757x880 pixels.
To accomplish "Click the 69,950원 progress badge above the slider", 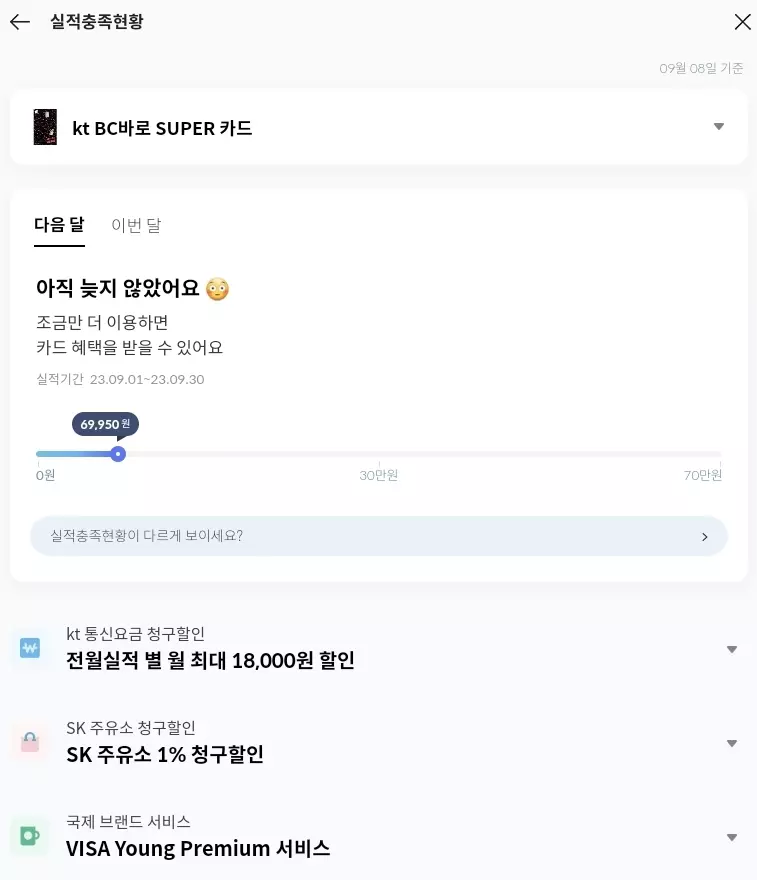I will point(104,424).
